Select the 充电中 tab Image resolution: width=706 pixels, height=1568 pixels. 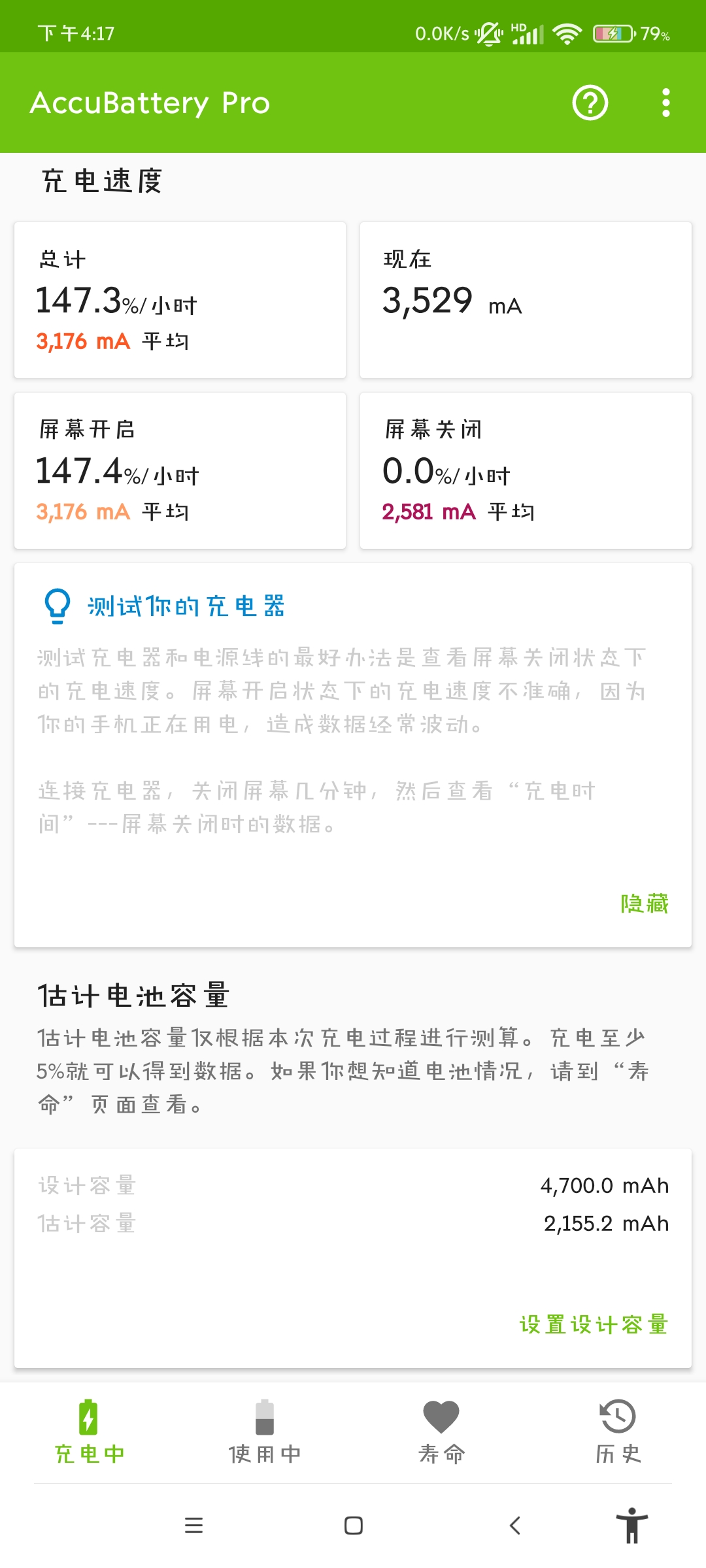pos(88,1431)
